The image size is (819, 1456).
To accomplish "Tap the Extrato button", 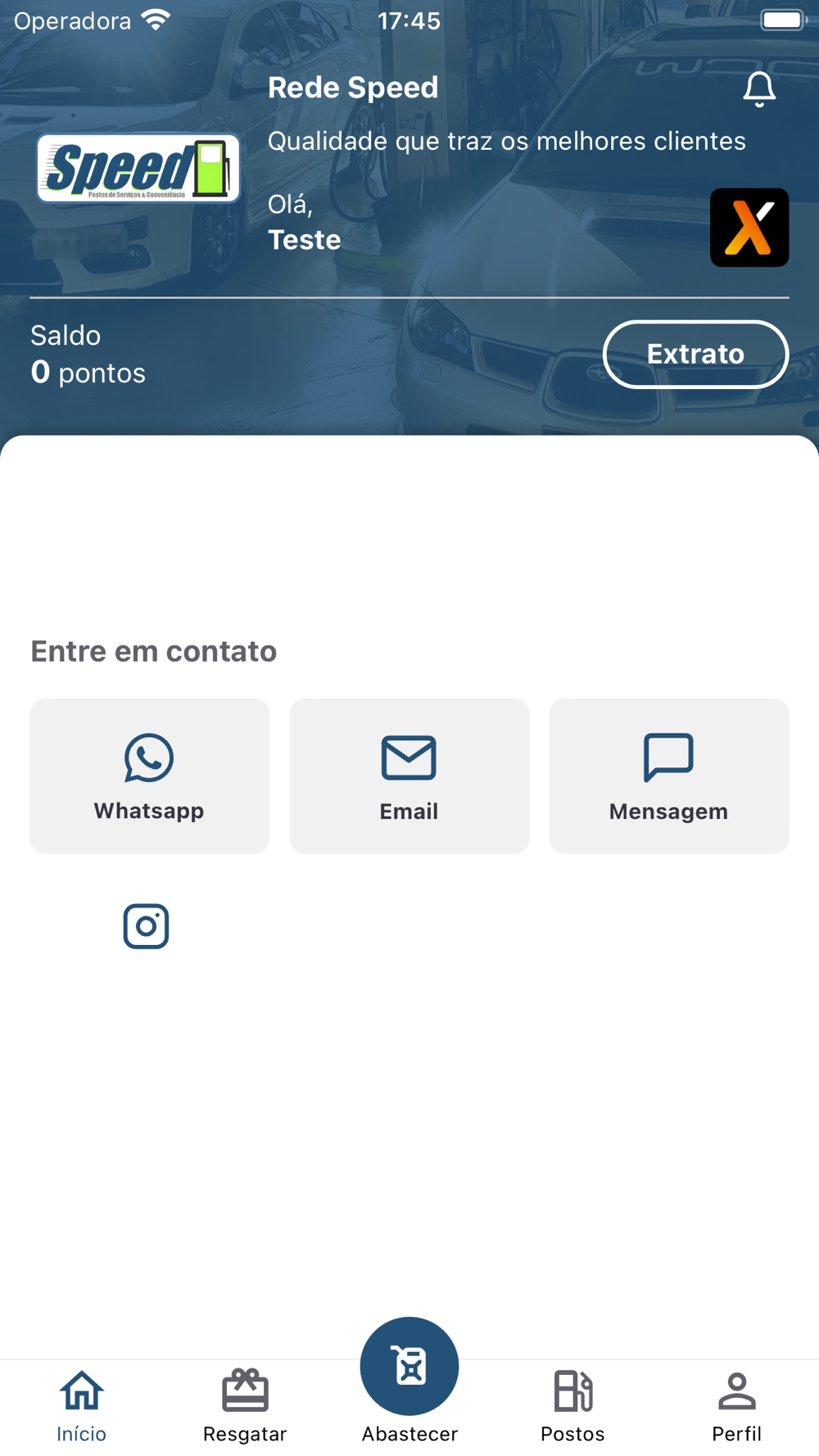I will [695, 354].
